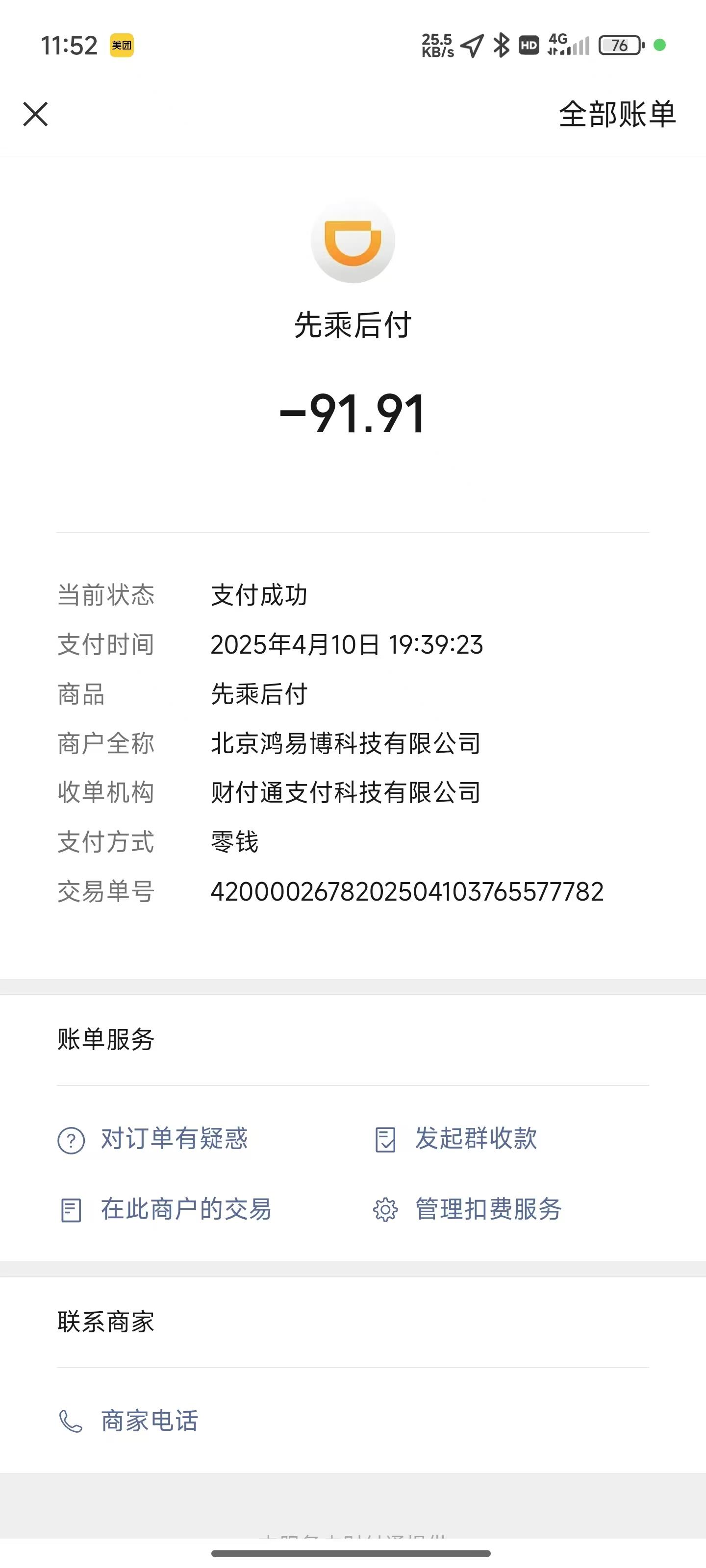Close the bill detail page
The image size is (706, 1568).
(x=35, y=114)
